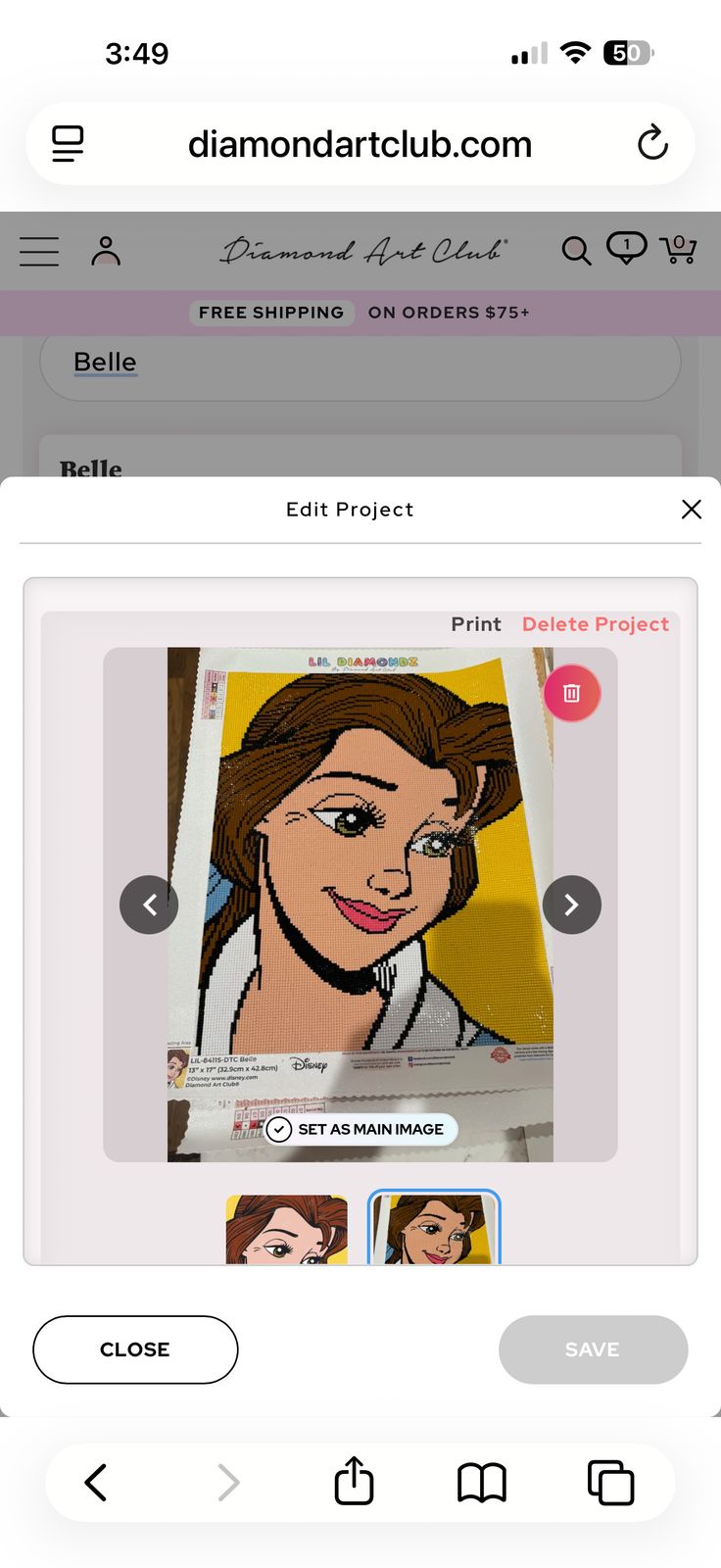The height and width of the screenshot is (1568, 721).
Task: Tap Print link
Action: pyautogui.click(x=475, y=624)
